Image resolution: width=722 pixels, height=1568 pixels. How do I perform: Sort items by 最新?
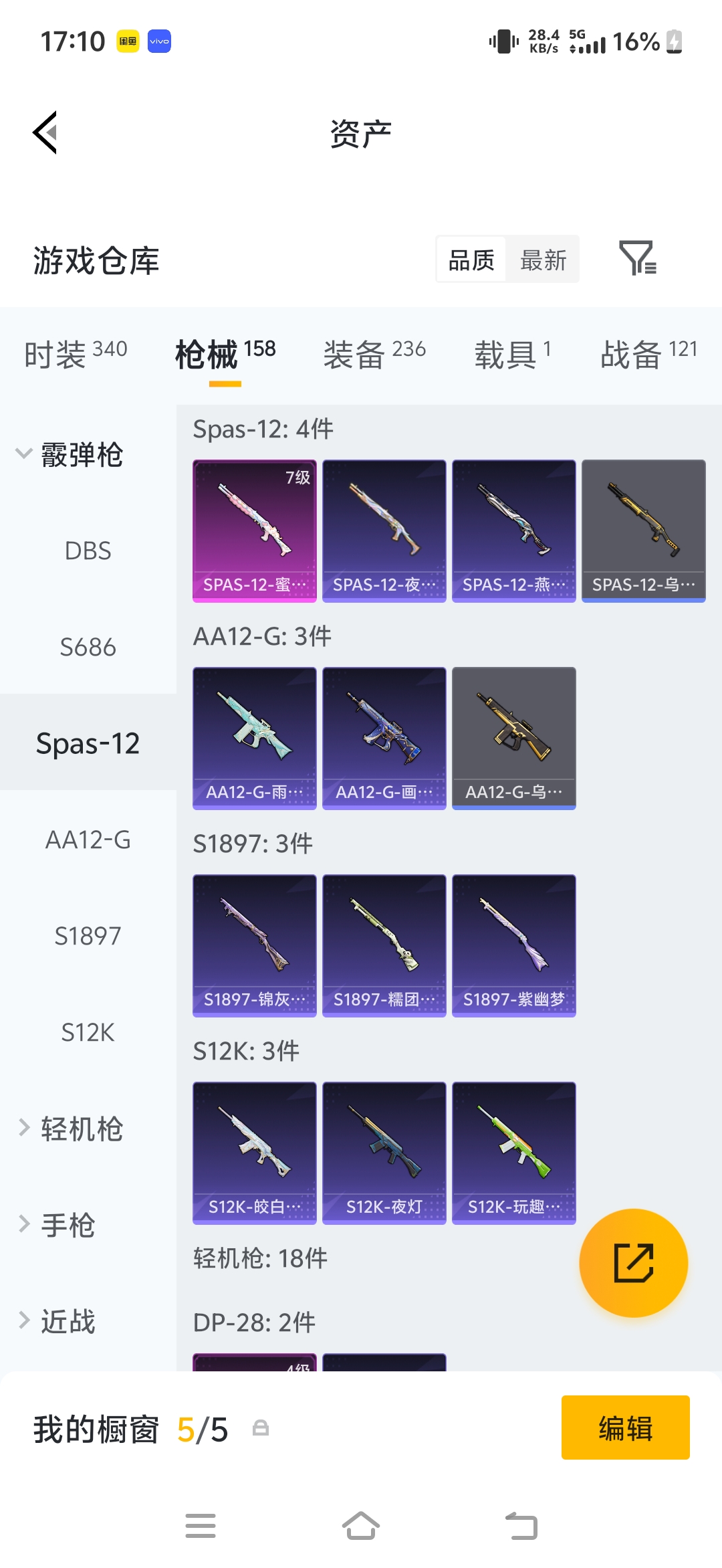(x=543, y=260)
